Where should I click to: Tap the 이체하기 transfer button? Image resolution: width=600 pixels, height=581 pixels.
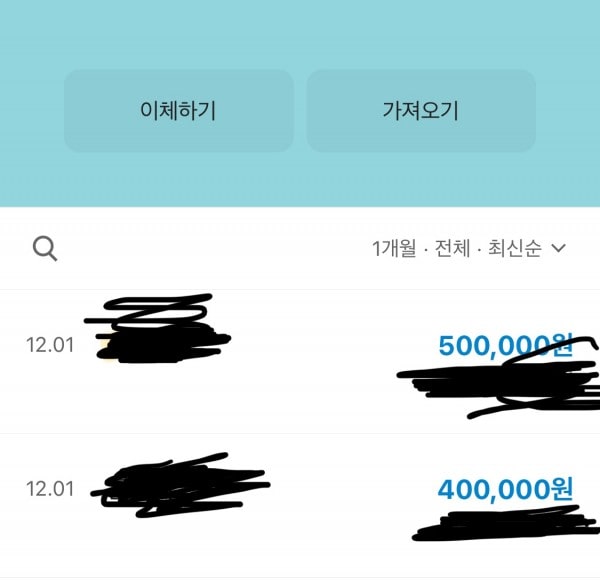(178, 111)
